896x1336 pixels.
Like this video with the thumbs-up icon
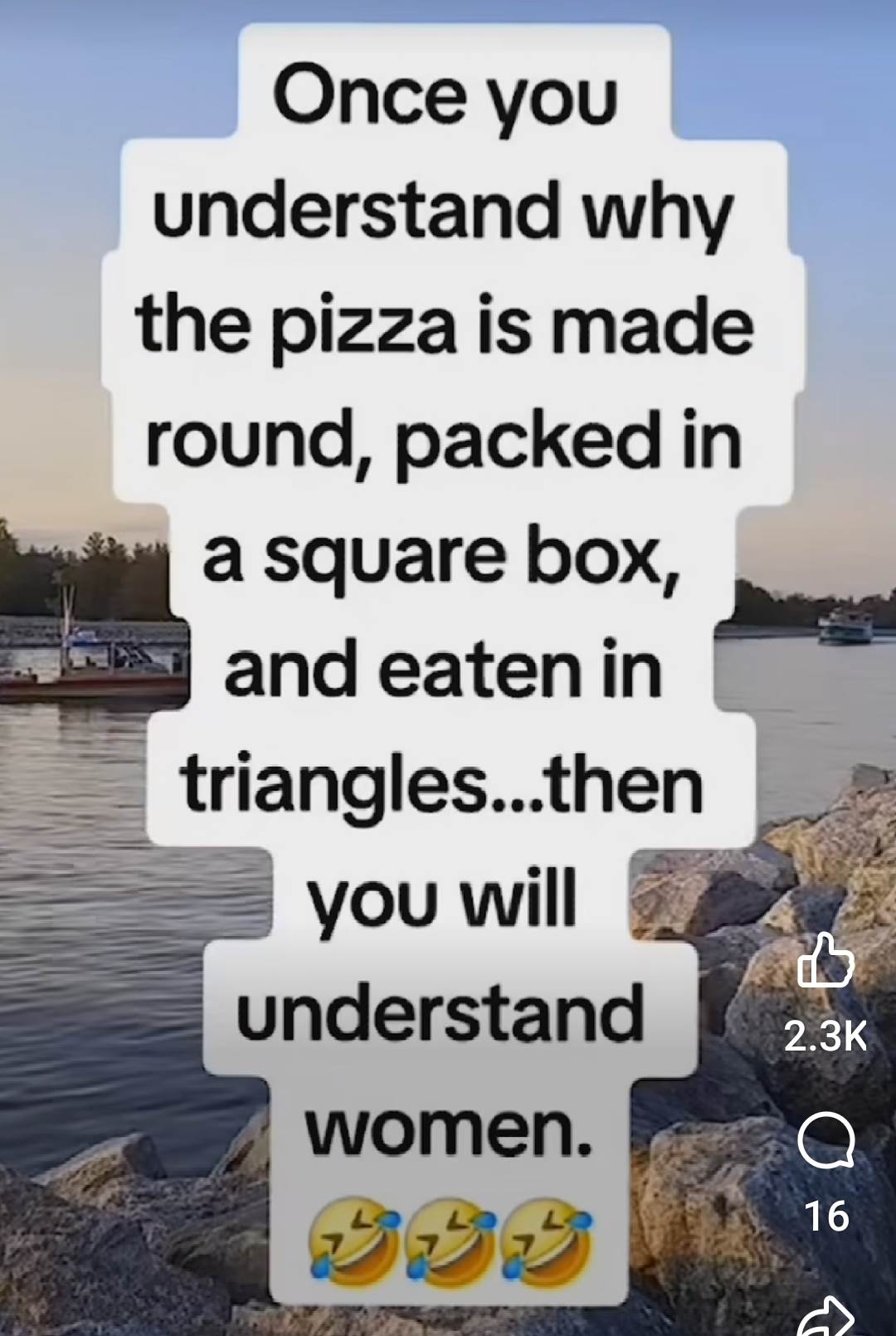pyautogui.click(x=825, y=963)
